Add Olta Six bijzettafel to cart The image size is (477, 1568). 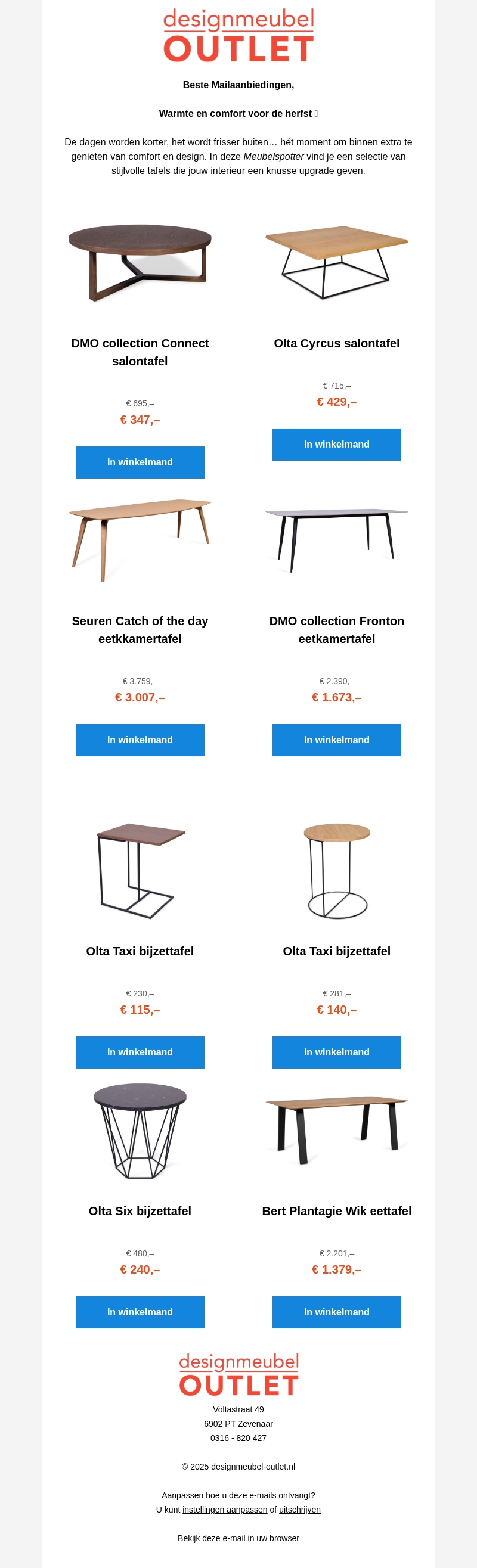pos(140,1312)
